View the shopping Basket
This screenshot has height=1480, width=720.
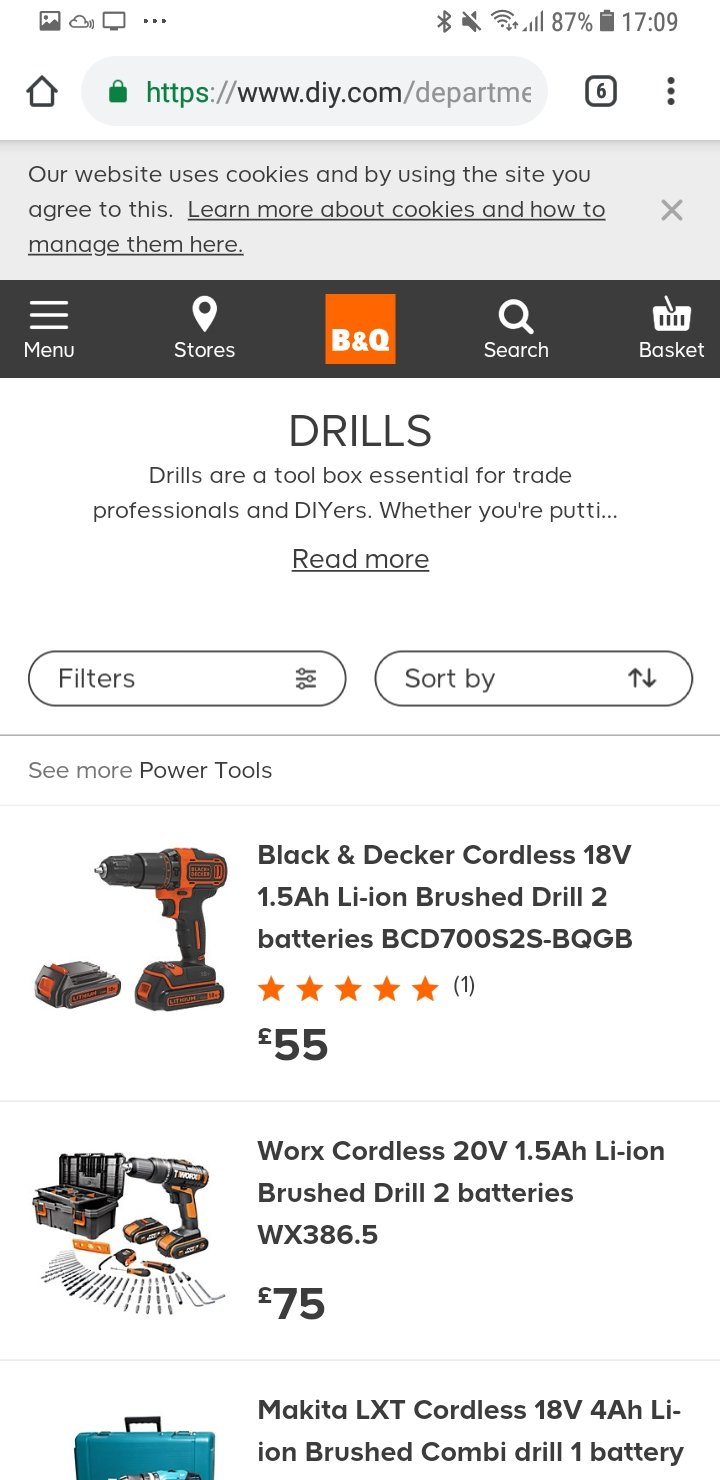[671, 329]
